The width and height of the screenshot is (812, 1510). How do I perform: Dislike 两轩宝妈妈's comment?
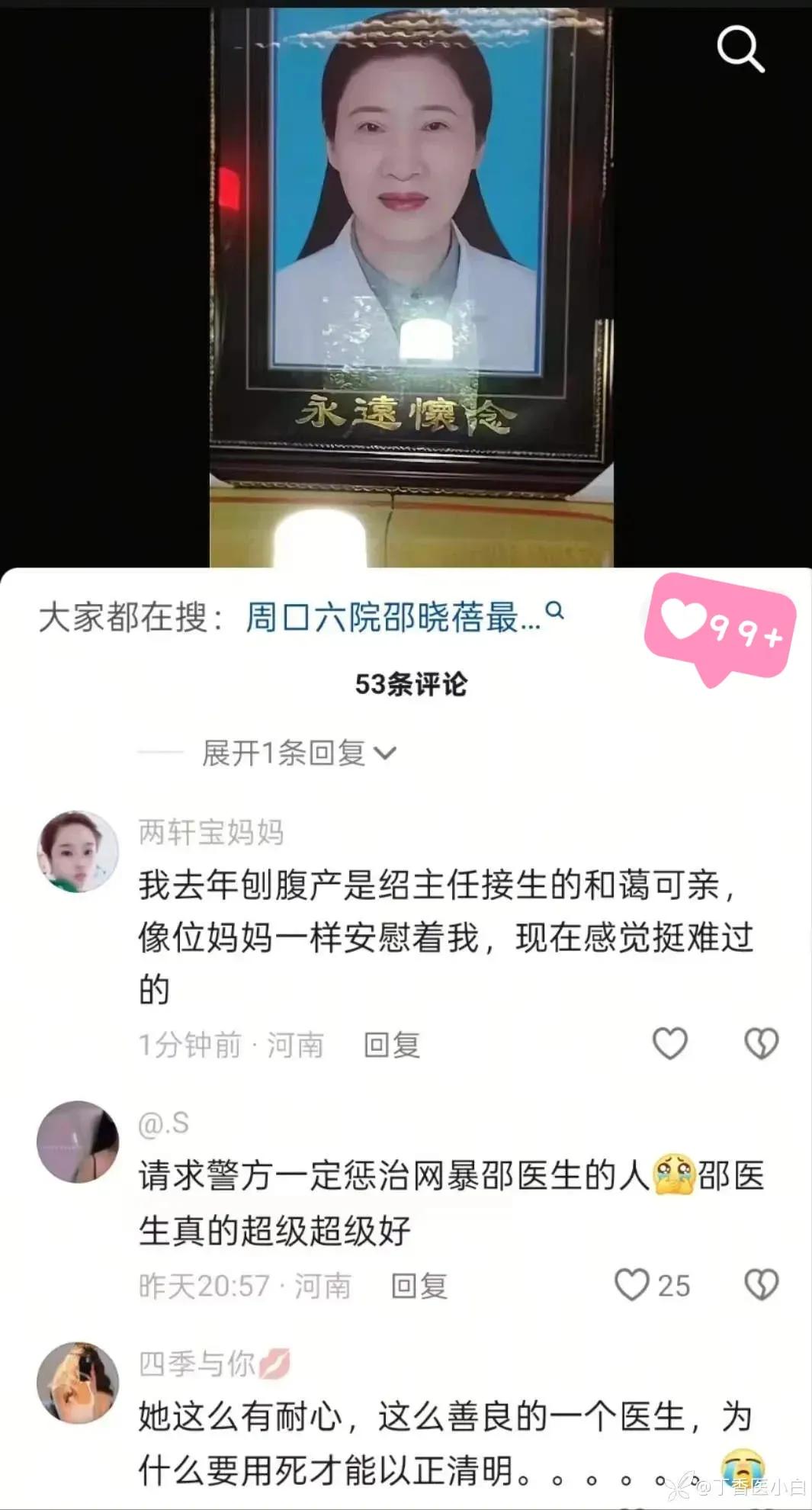pos(761,1043)
